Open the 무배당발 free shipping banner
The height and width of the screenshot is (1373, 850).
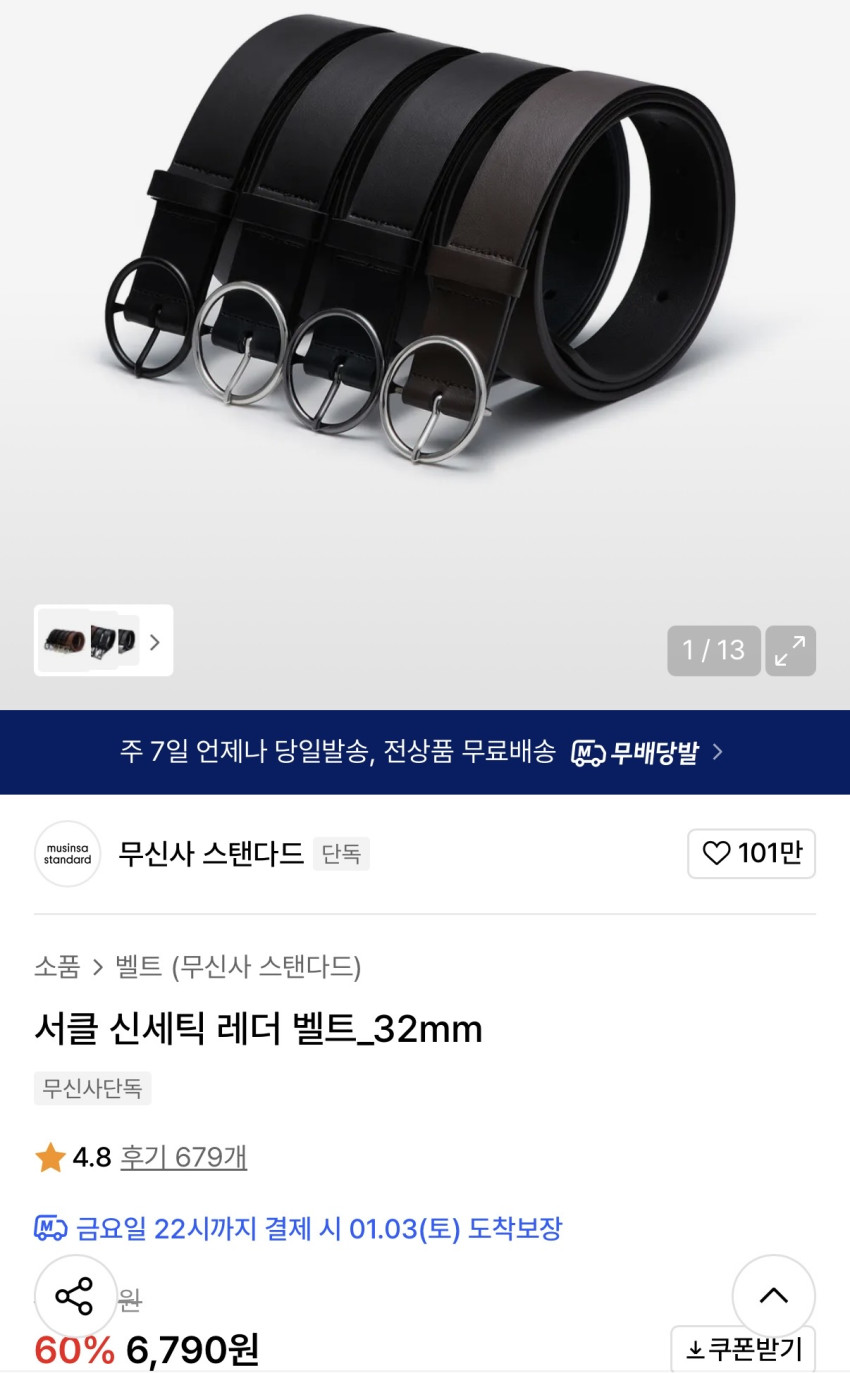coord(424,752)
